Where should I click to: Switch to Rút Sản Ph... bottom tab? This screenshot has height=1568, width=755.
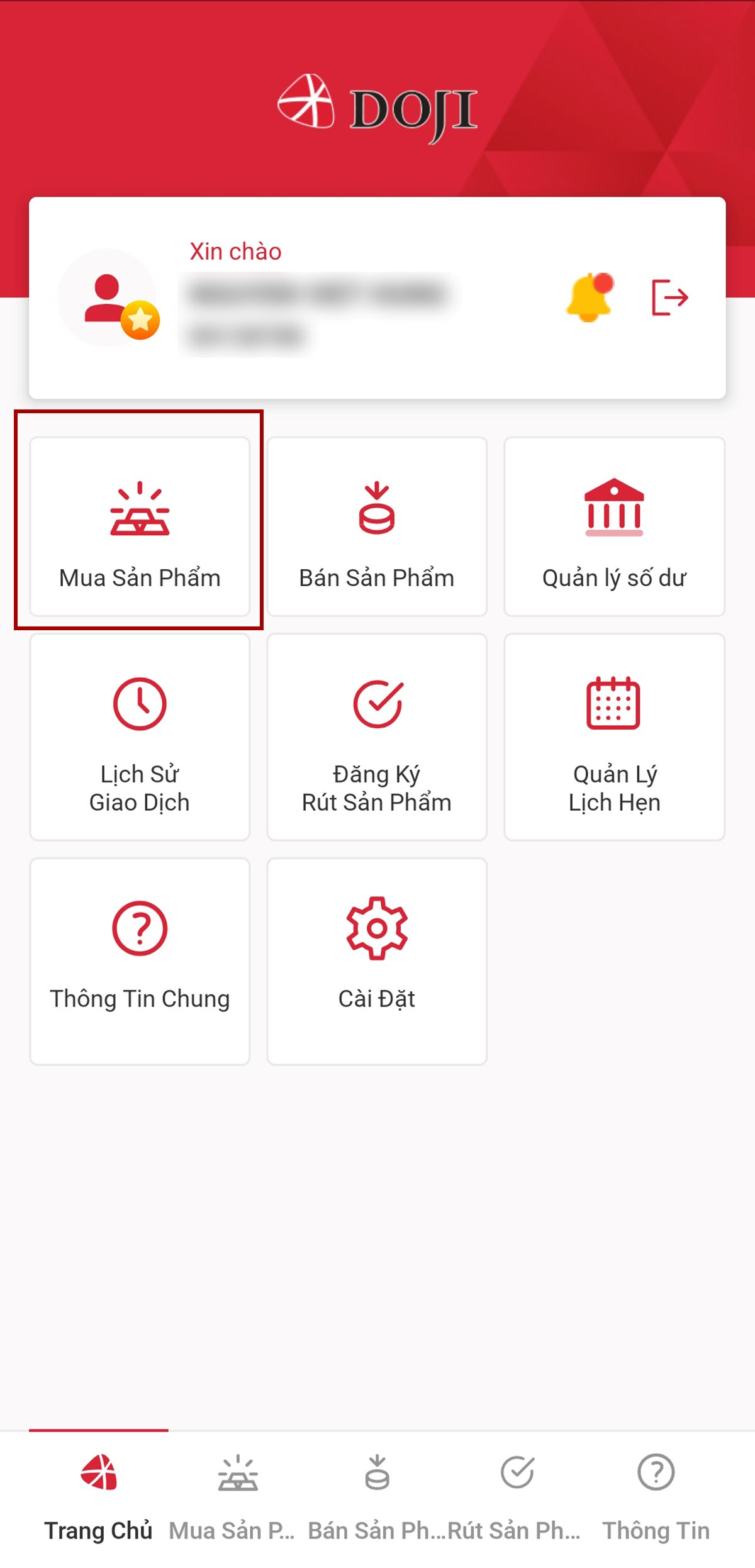point(517,1497)
